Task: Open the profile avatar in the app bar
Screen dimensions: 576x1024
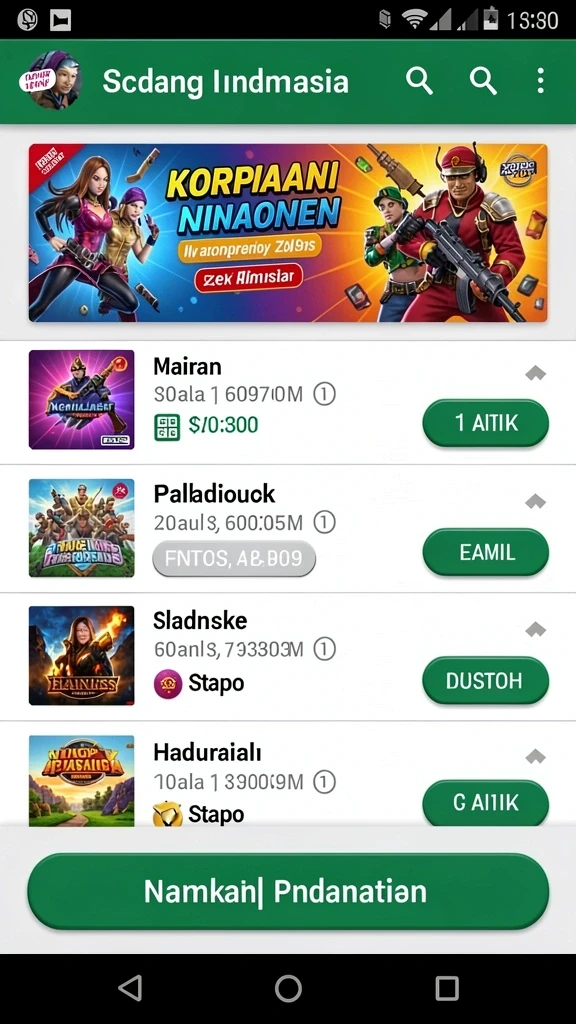Action: click(51, 80)
